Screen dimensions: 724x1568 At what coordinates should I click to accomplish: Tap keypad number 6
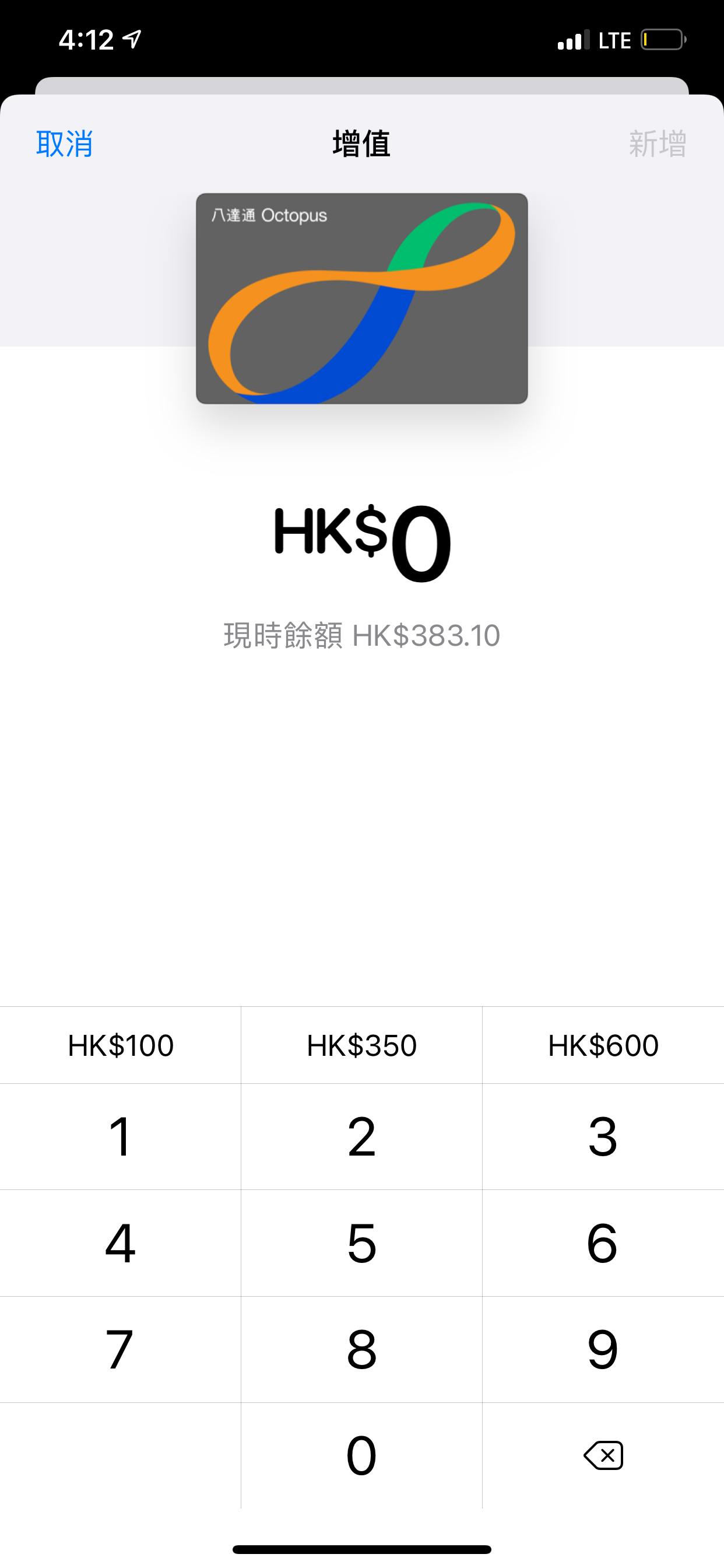(603, 1243)
